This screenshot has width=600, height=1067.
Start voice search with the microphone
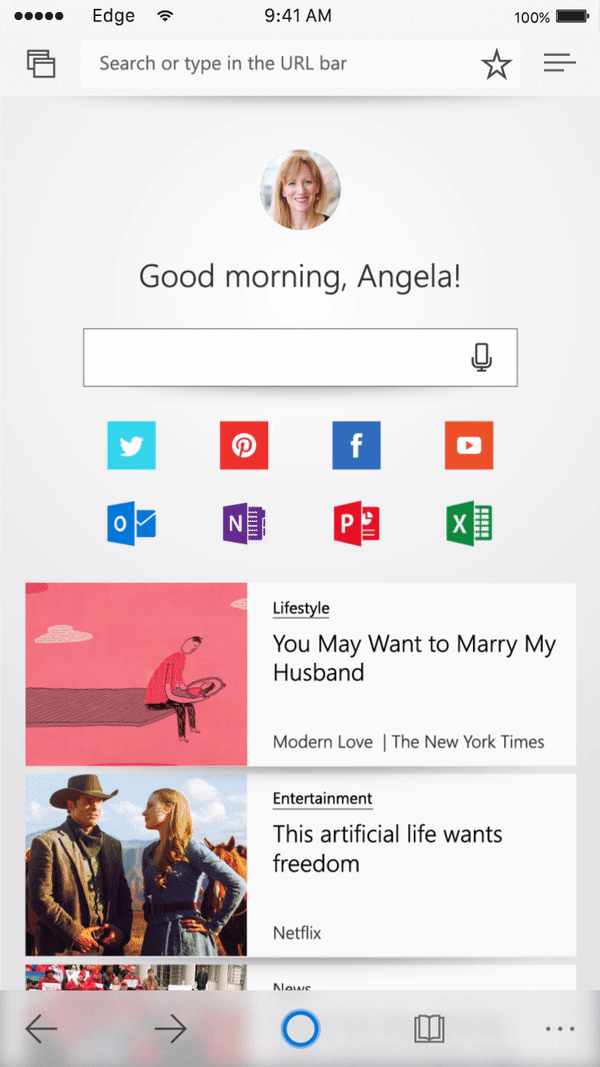pyautogui.click(x=481, y=357)
